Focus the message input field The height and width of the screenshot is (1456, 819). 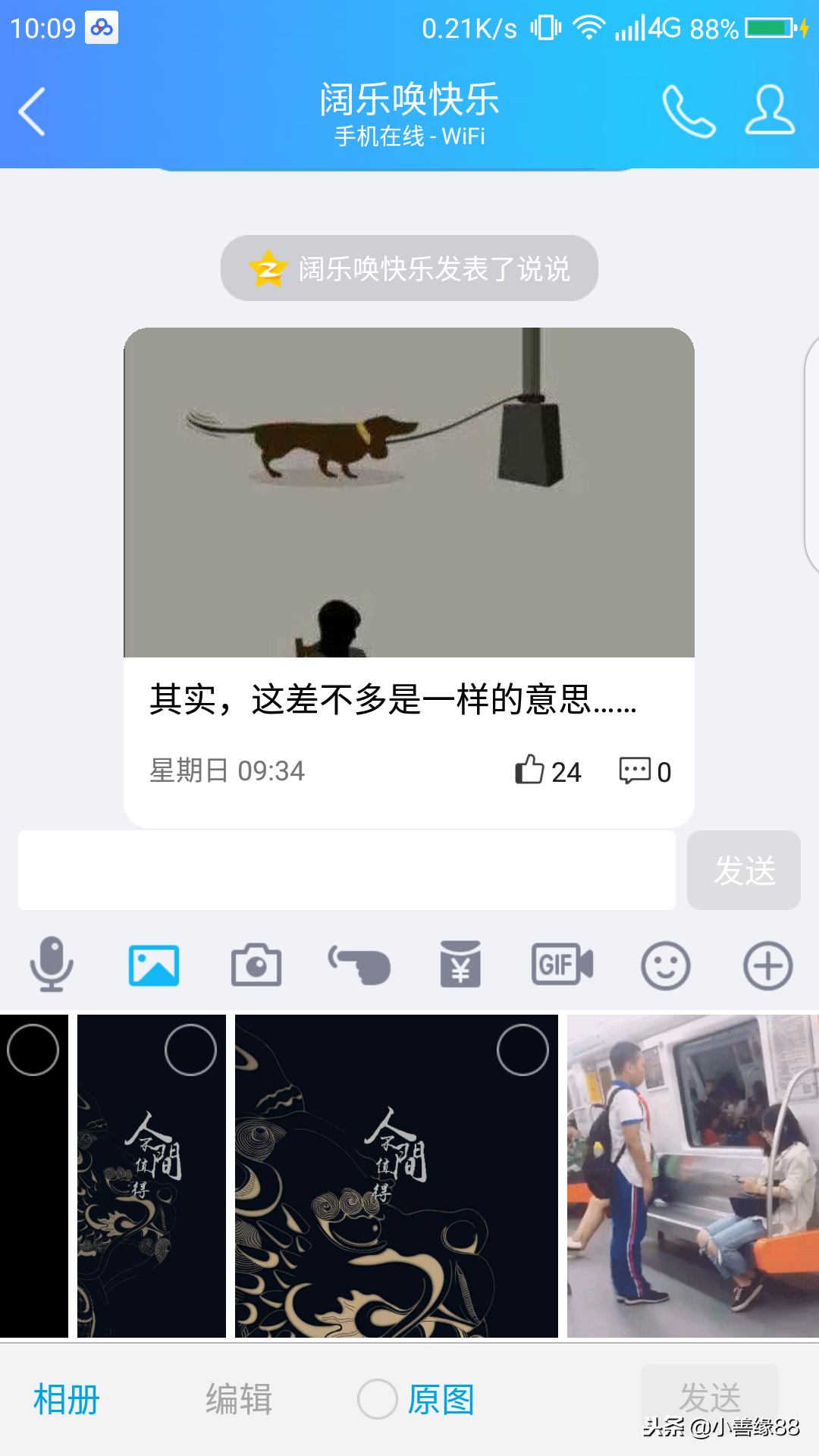tap(347, 870)
